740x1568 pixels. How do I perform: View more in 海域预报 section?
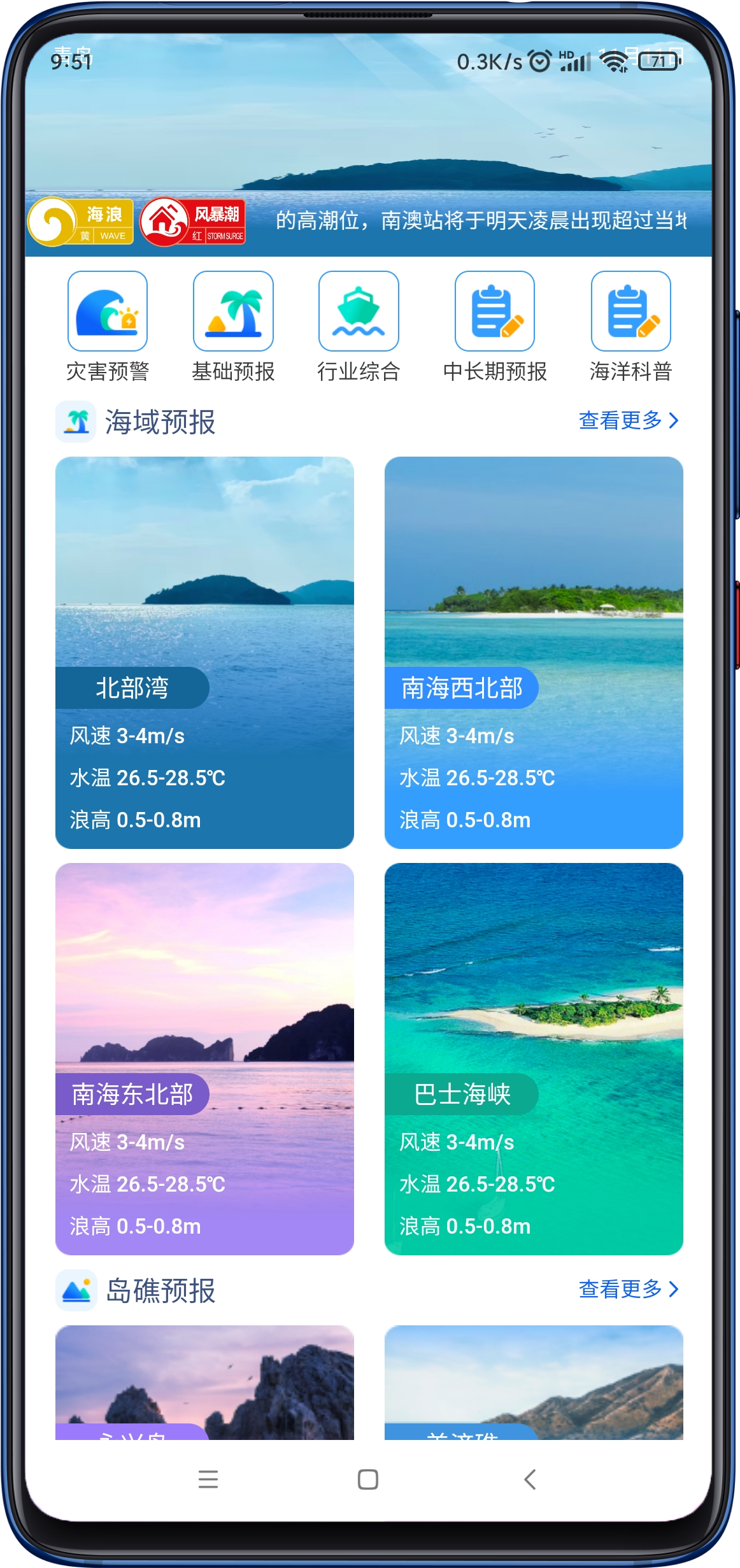(629, 420)
